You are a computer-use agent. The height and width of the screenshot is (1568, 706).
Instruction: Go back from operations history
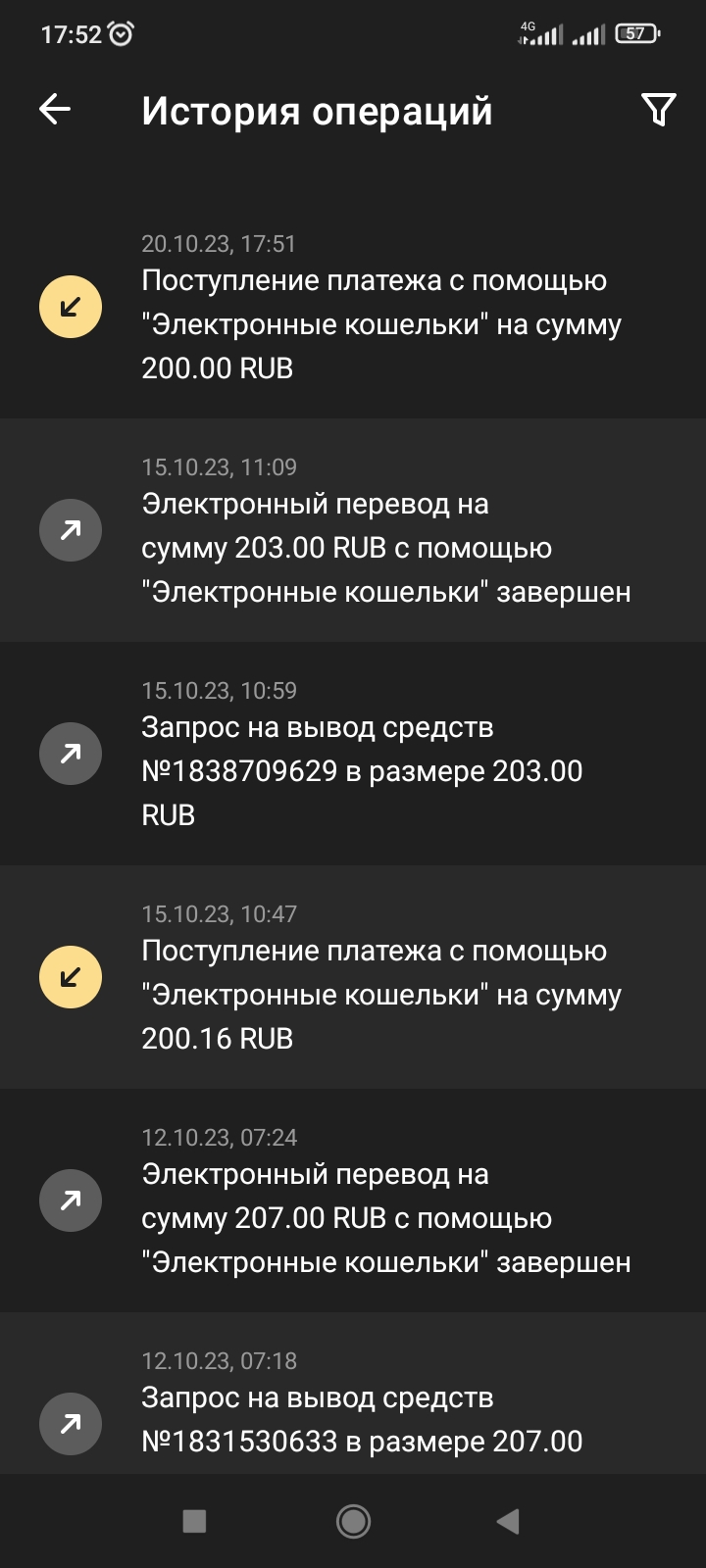coord(55,110)
